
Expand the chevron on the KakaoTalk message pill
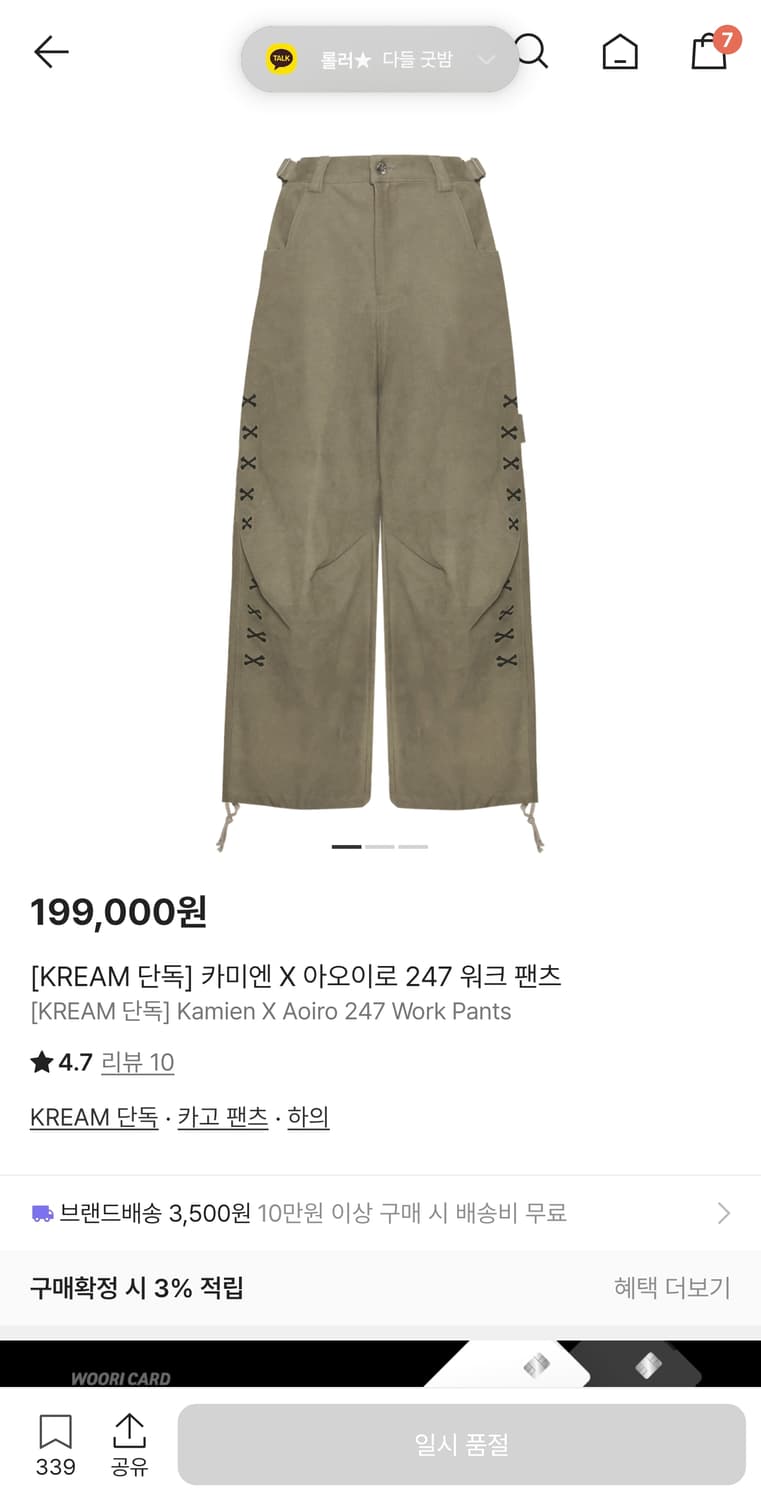(x=487, y=59)
